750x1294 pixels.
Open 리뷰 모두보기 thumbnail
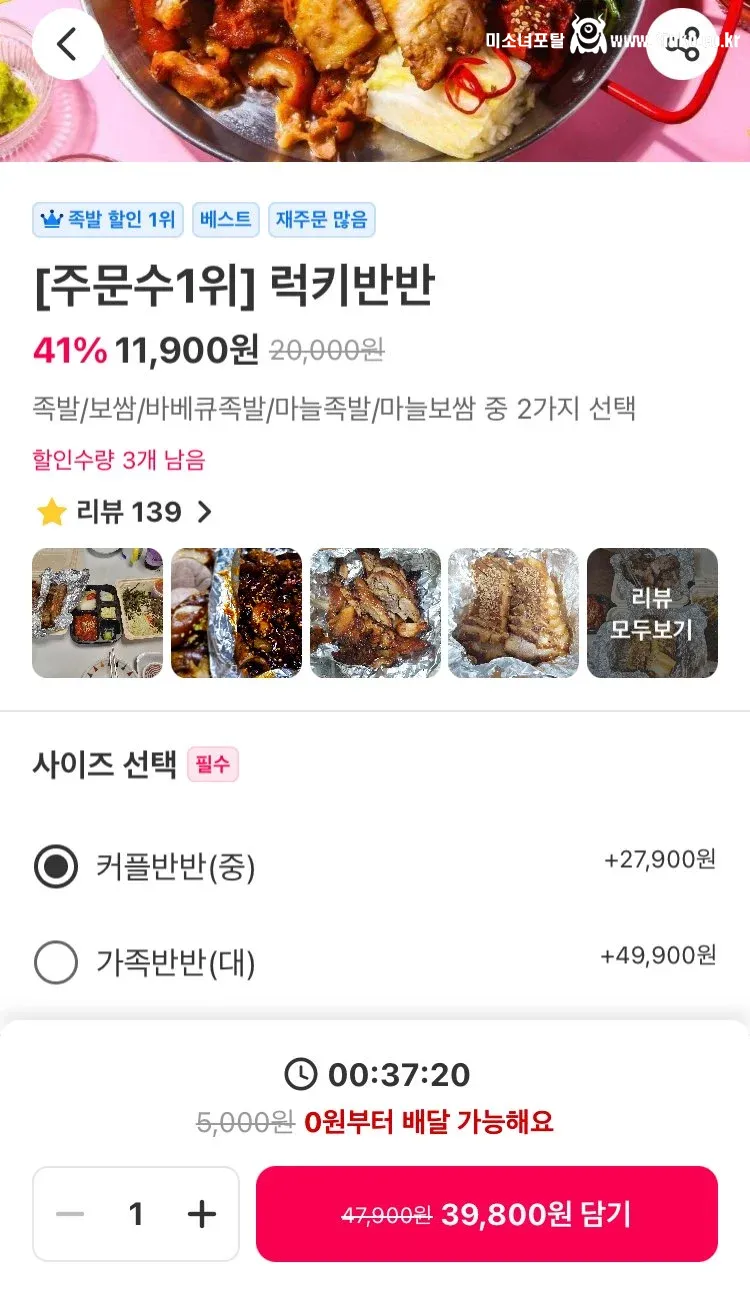[x=651, y=613]
